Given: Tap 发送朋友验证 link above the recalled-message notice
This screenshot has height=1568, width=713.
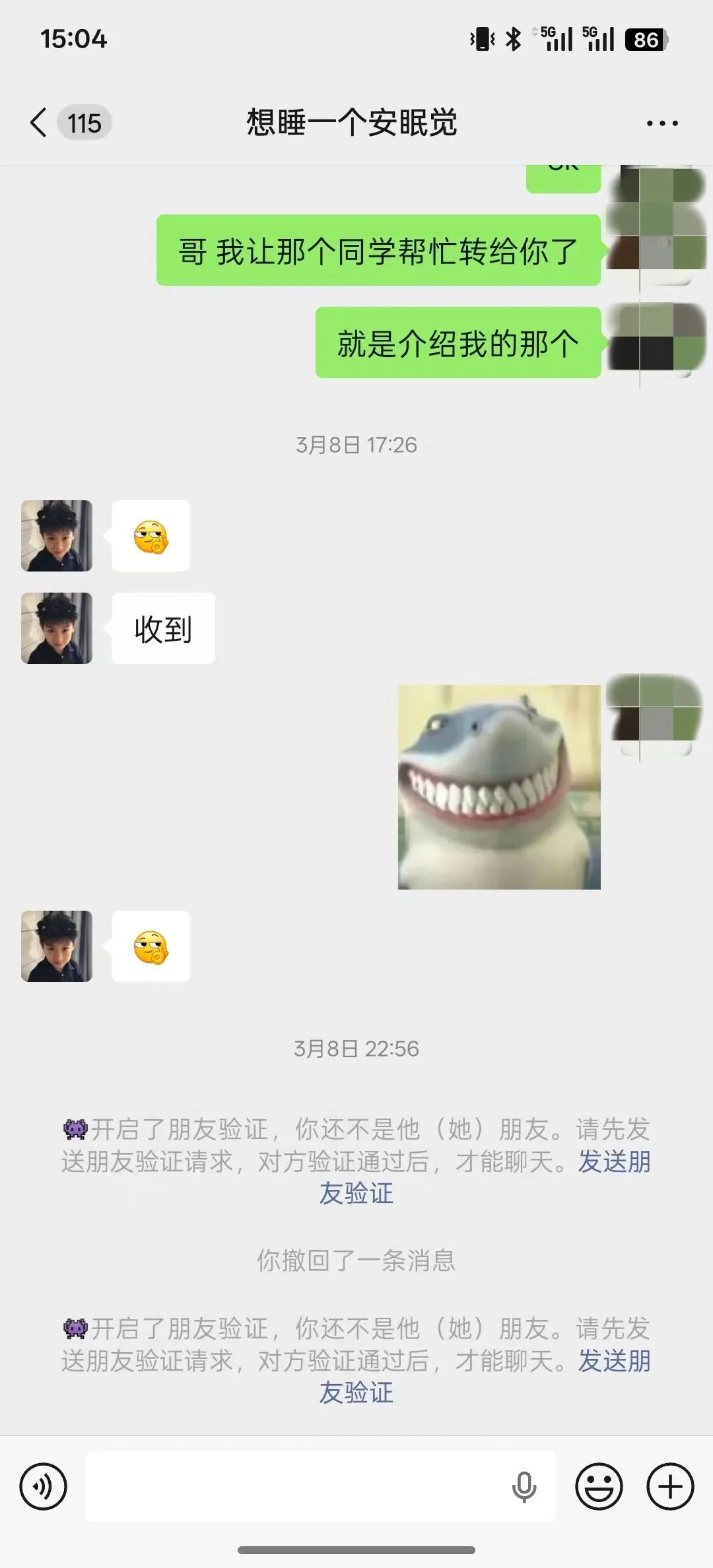Looking at the screenshot, I should [614, 1162].
